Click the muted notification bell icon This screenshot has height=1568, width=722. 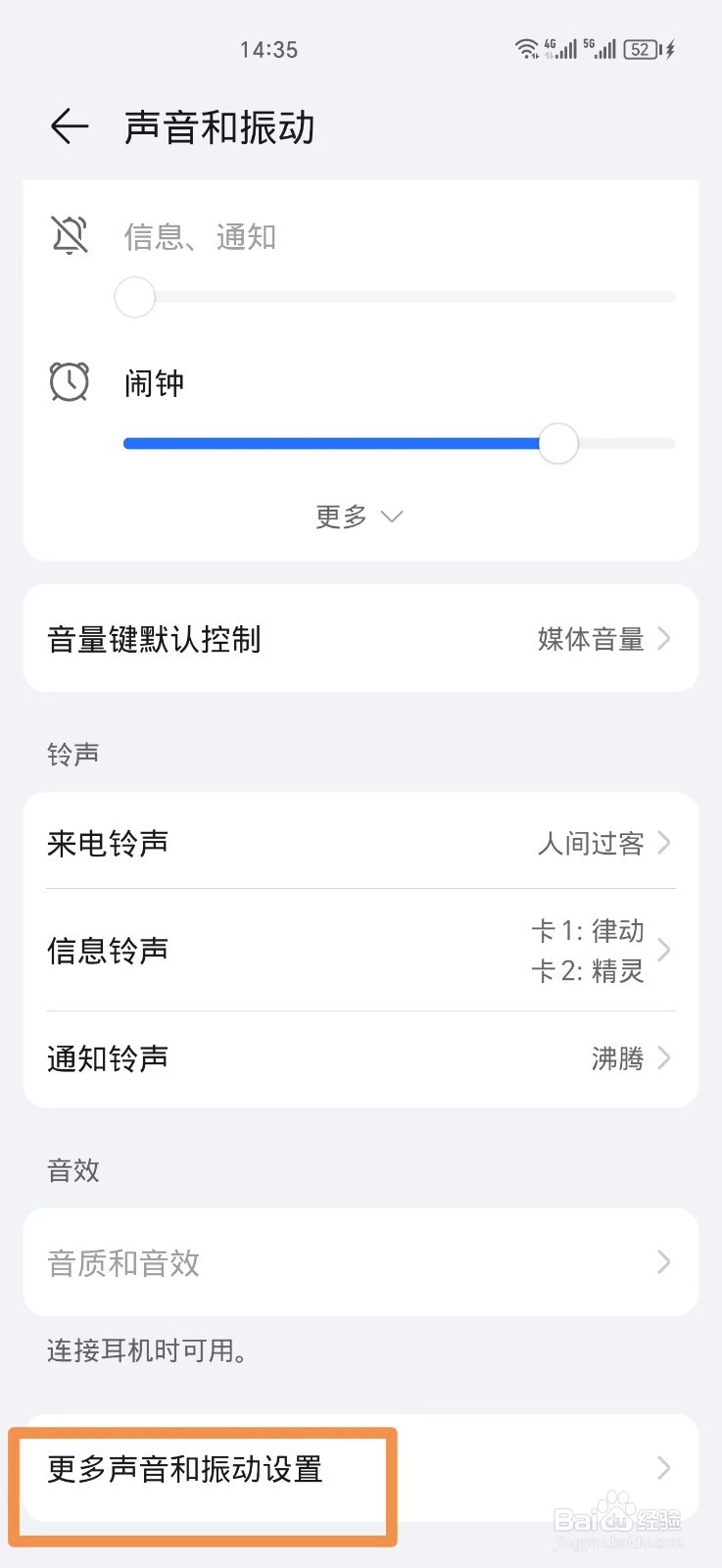(x=69, y=235)
